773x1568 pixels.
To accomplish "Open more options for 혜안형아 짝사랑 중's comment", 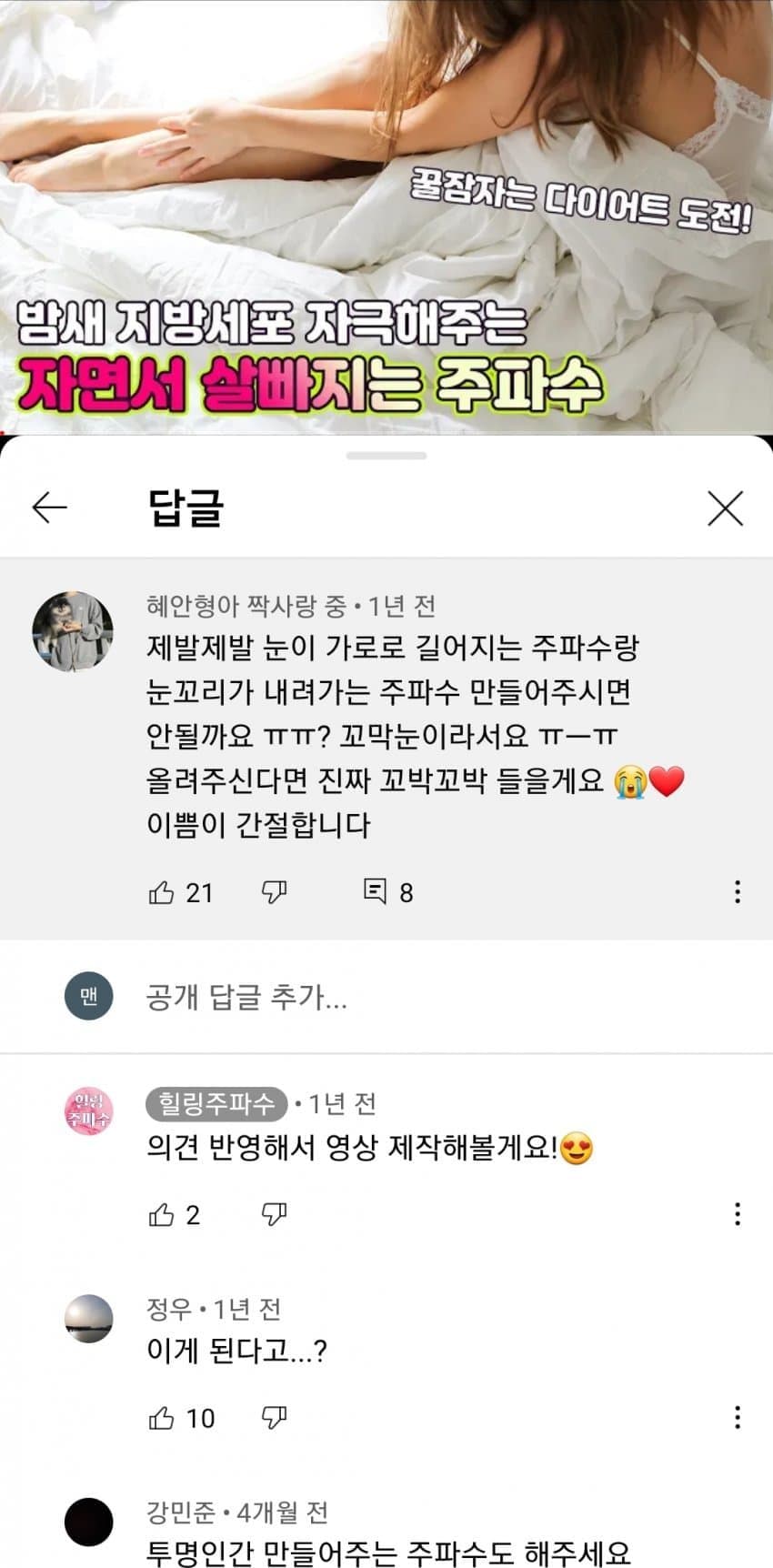I will click(x=737, y=891).
